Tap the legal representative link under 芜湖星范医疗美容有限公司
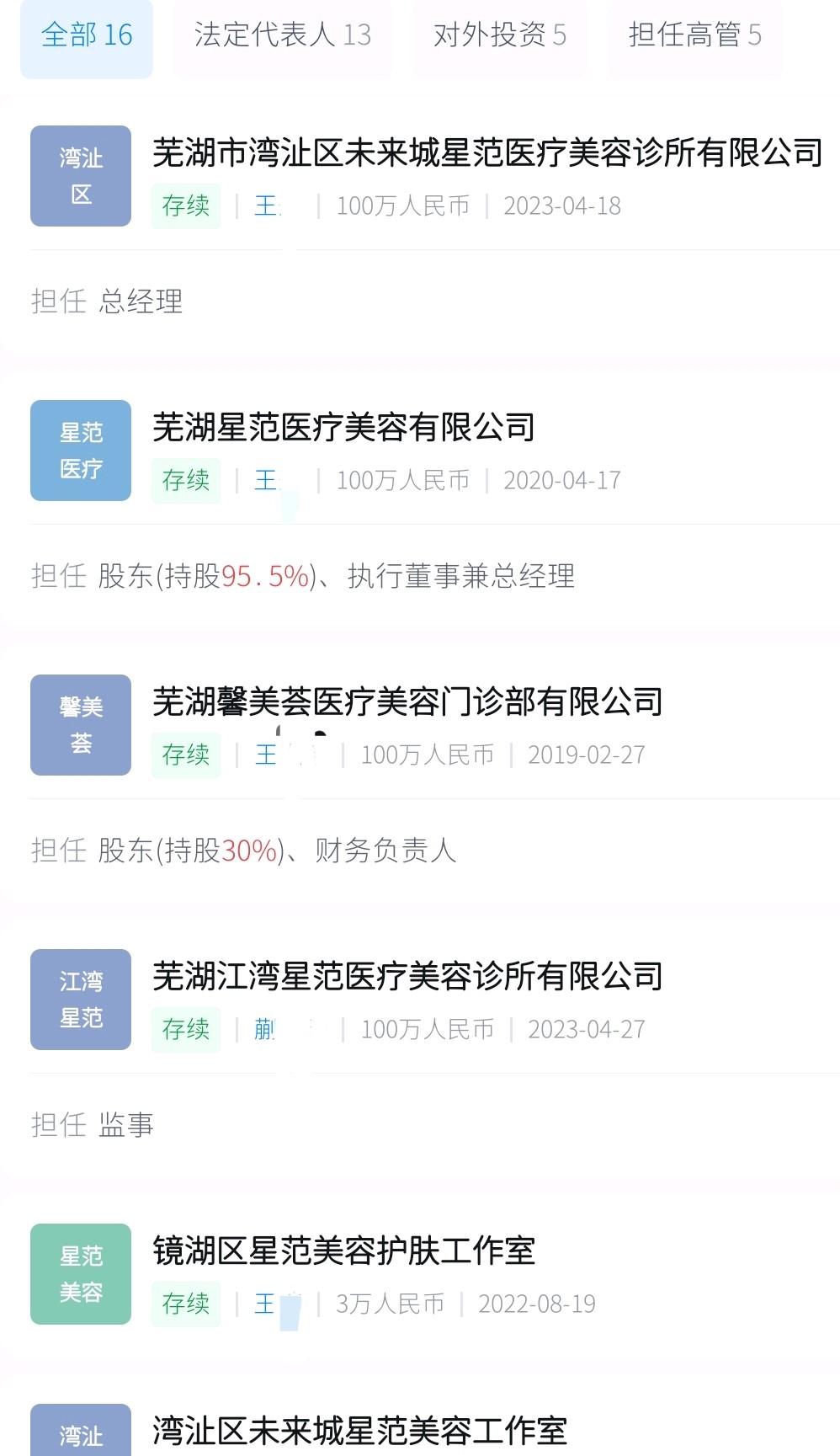 (x=267, y=481)
